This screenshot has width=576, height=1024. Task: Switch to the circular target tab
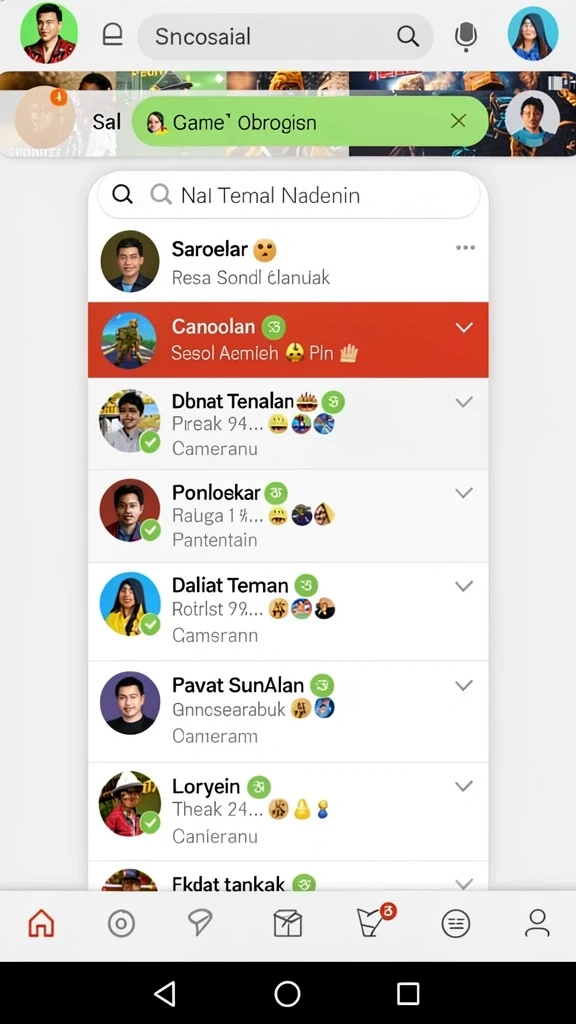[121, 923]
